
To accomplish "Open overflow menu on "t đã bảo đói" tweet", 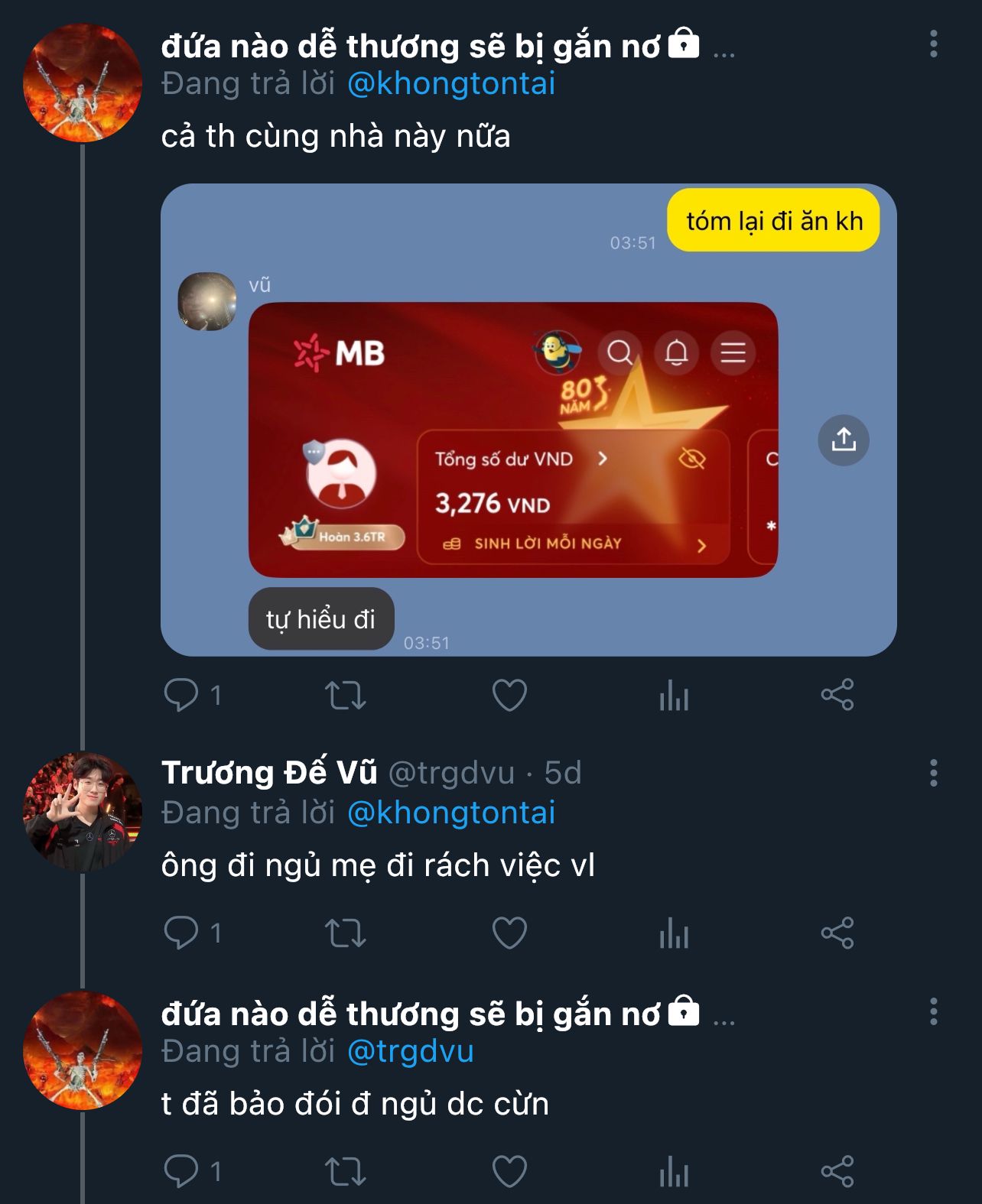I will pos(933,1011).
